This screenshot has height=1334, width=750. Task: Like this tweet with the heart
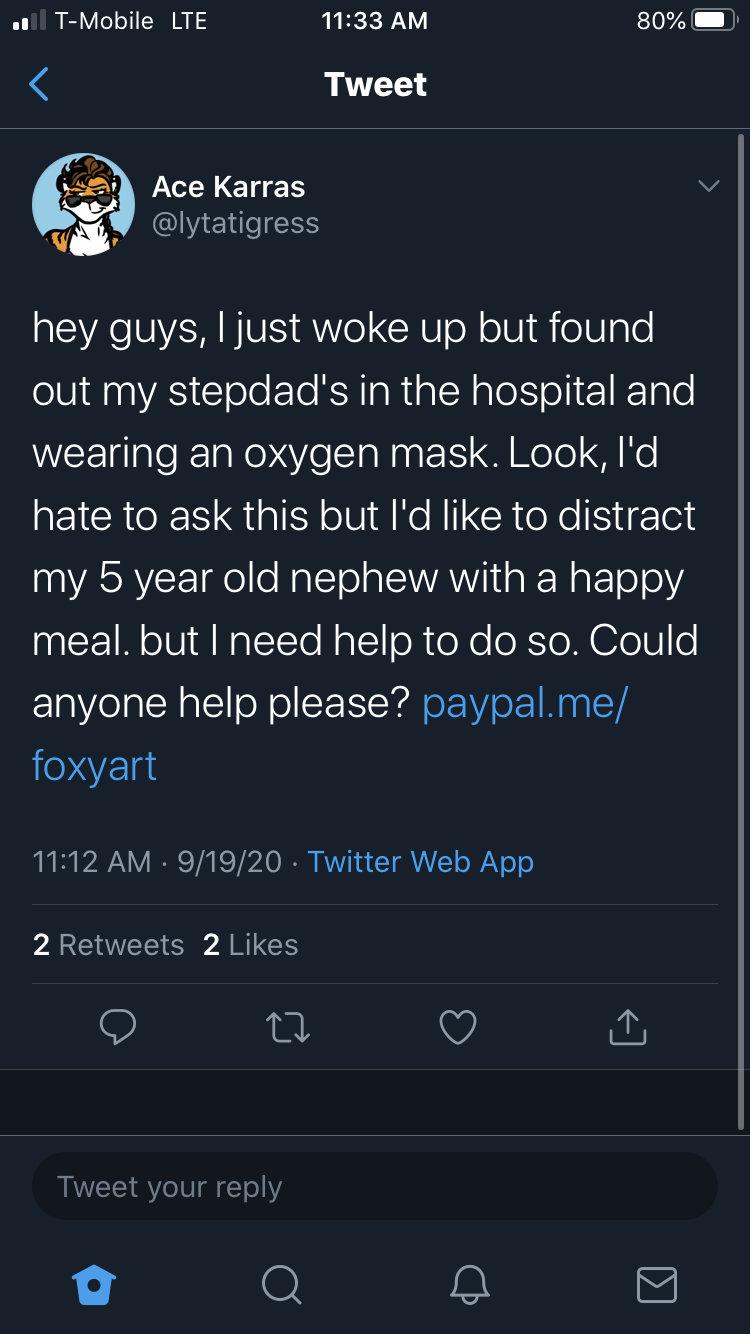click(458, 1027)
